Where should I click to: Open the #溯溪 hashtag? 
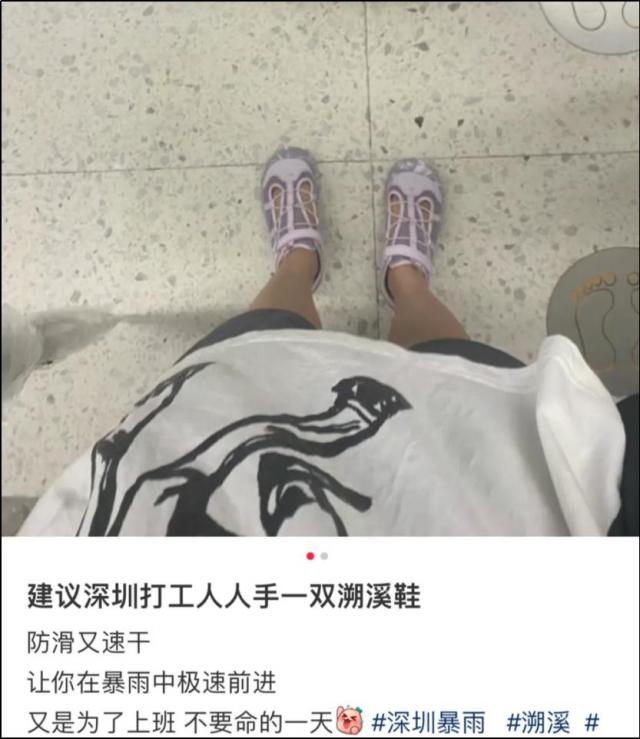(538, 720)
